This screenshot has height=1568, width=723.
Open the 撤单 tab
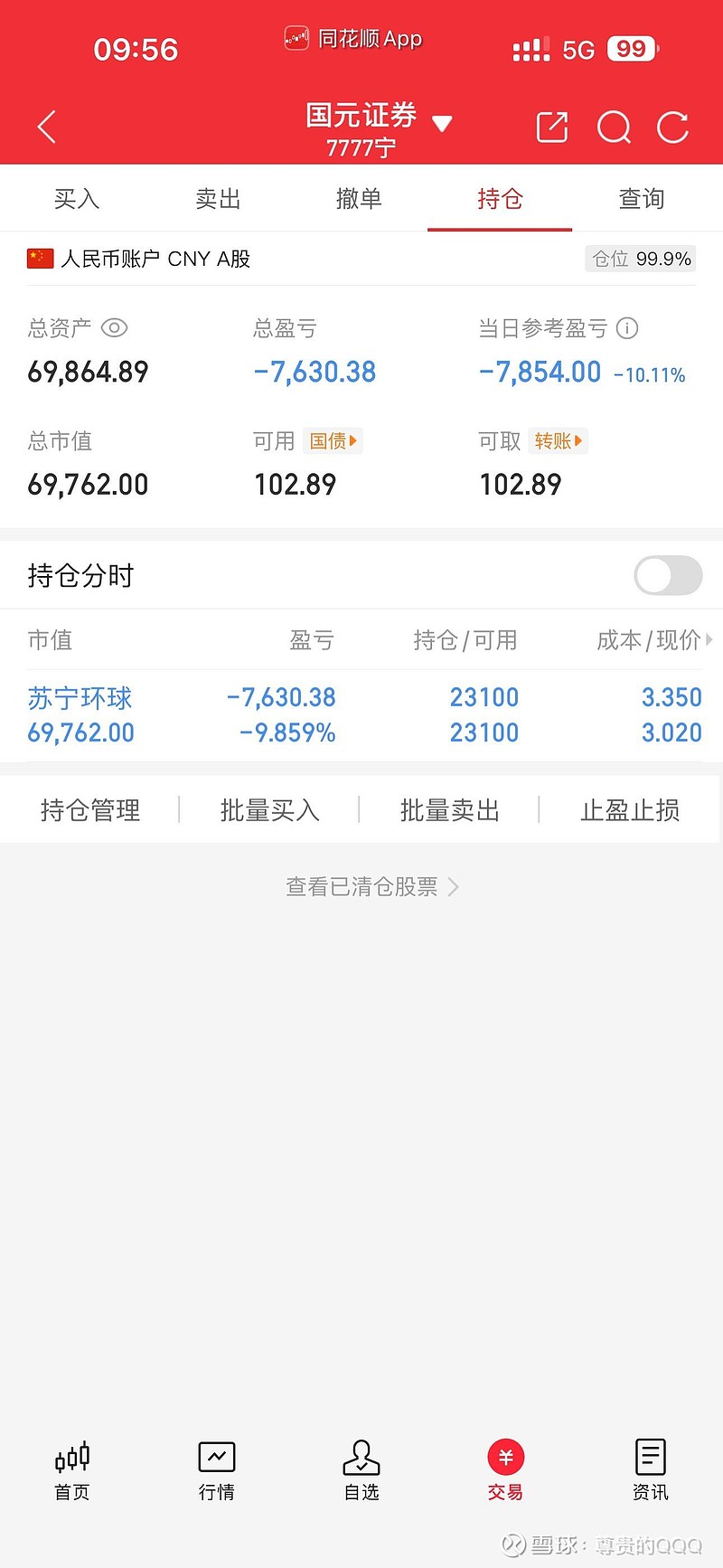359,199
